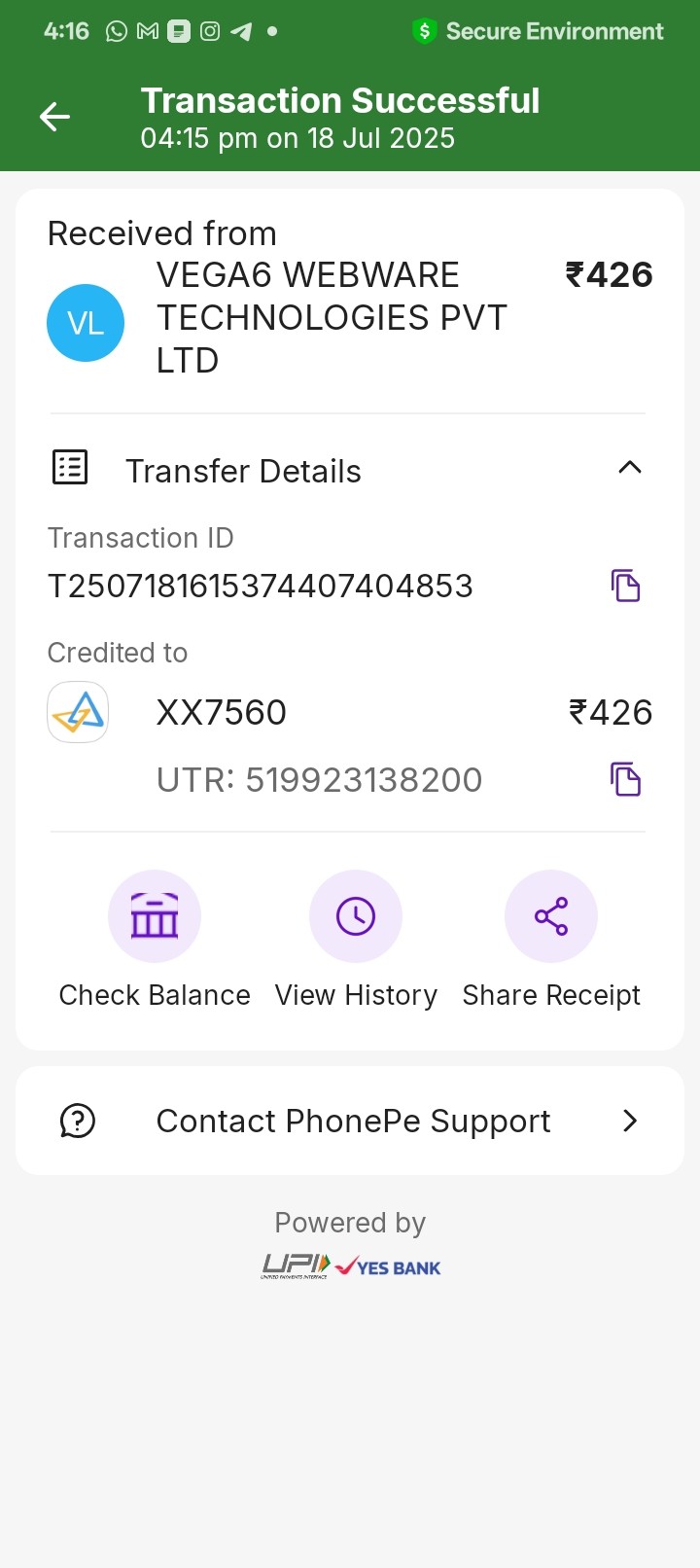
Task: Copy the UTR number
Action: [625, 779]
